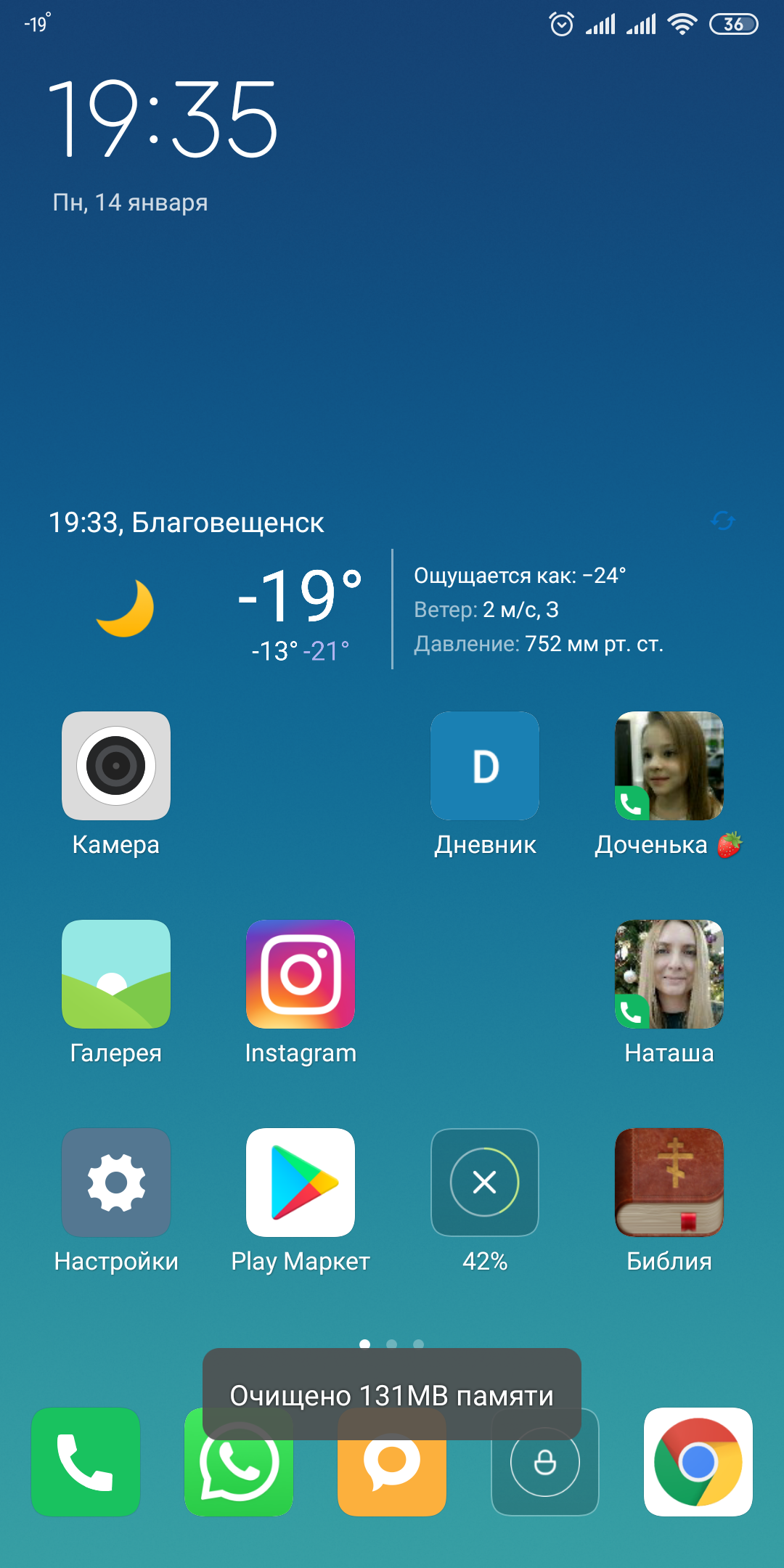
Task: Tap the lock screen shortcut in dock
Action: pos(545,1462)
